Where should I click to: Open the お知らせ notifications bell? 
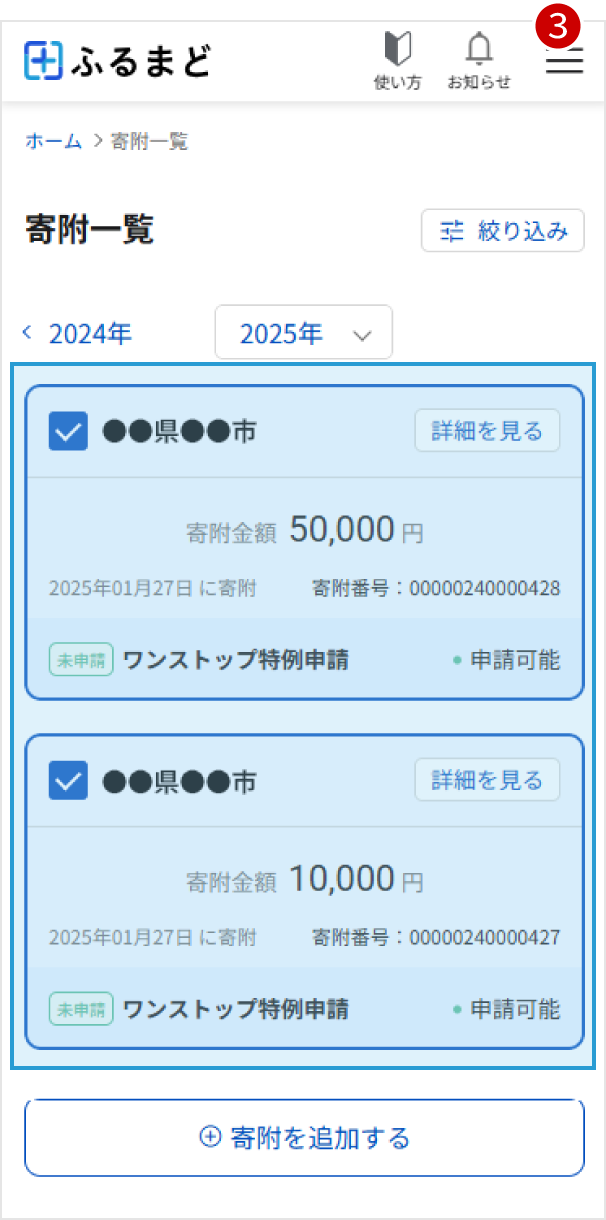(x=479, y=60)
